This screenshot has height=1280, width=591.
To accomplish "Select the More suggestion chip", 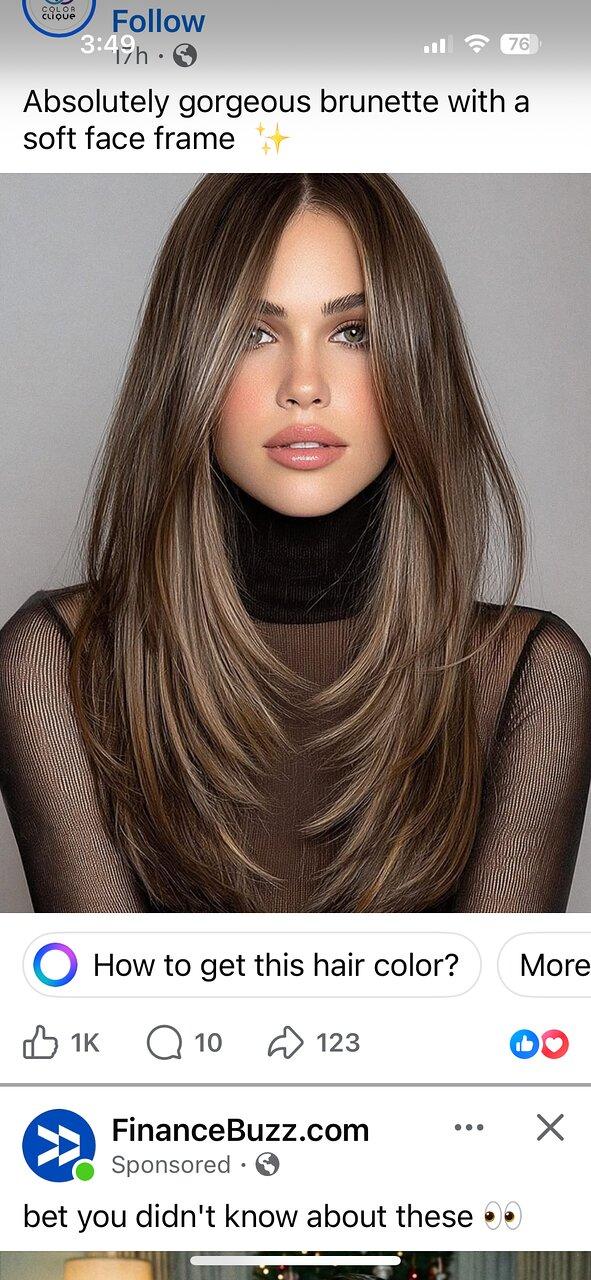I will pyautogui.click(x=546, y=965).
